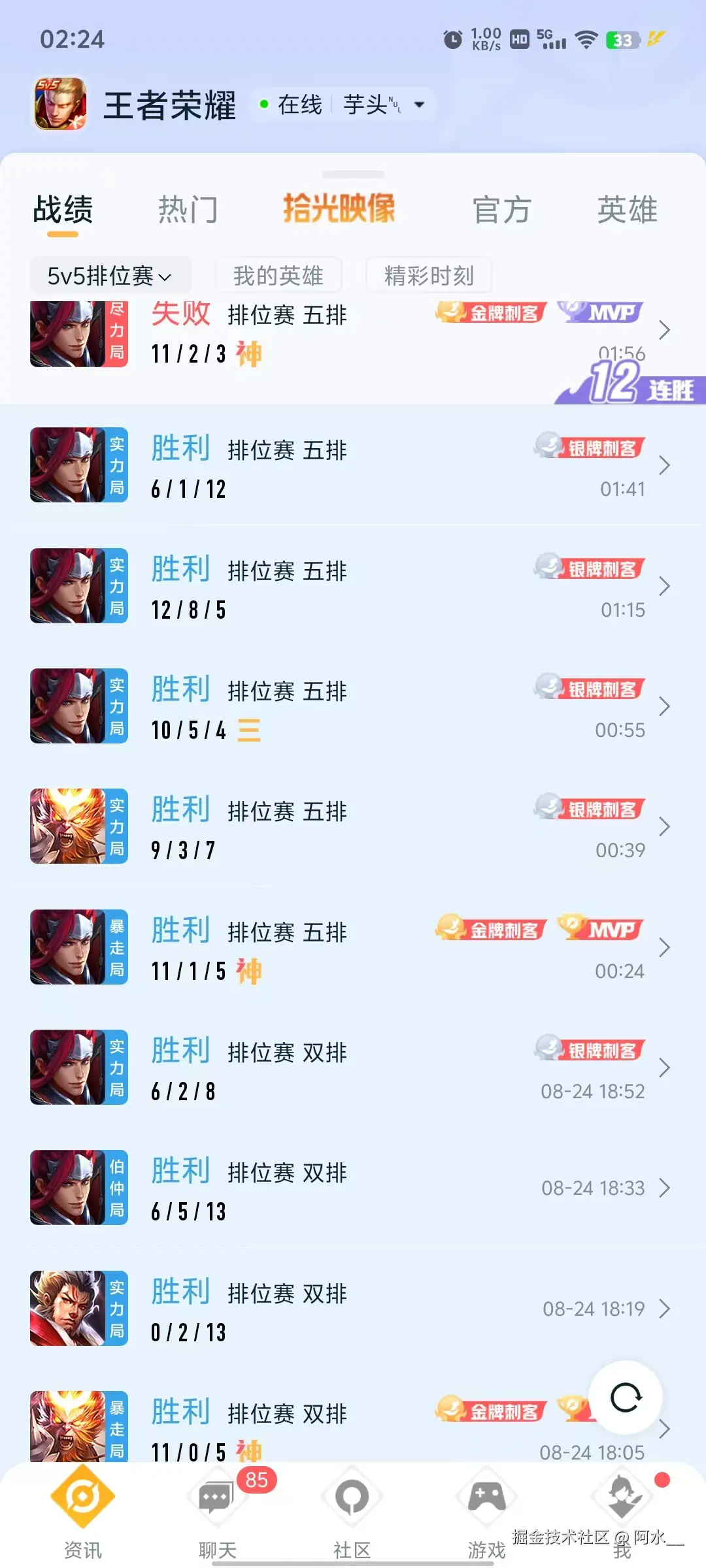Open the 聊天 tab with 85 unread
This screenshot has height=1568, width=706.
point(217,1511)
